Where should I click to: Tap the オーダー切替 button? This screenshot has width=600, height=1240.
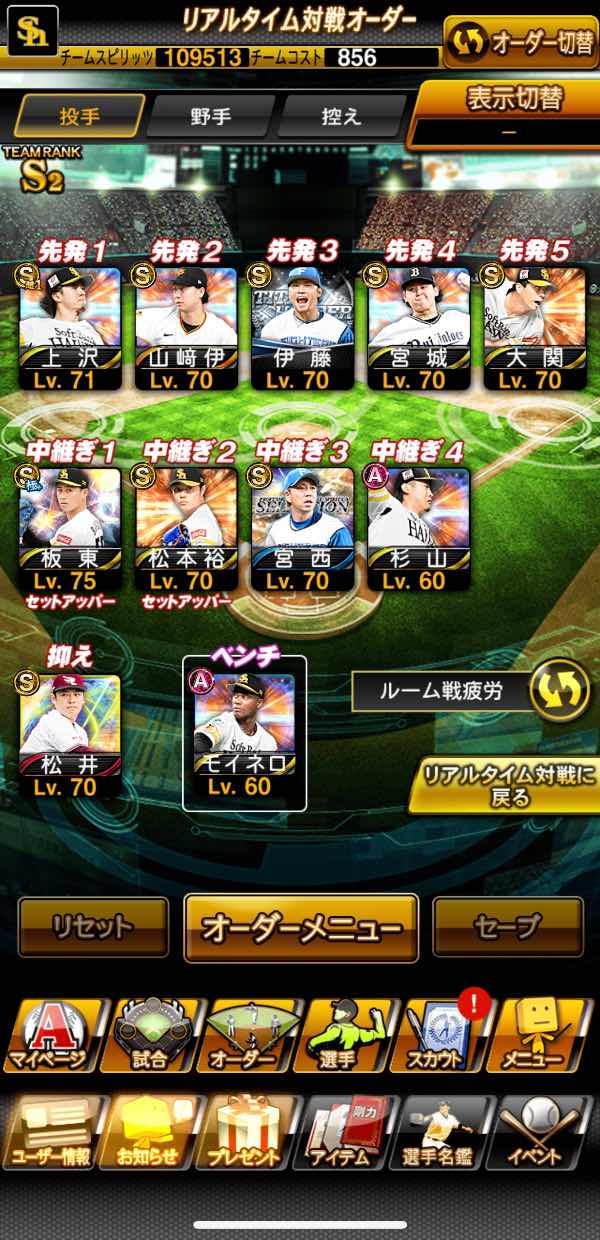pyautogui.click(x=520, y=42)
